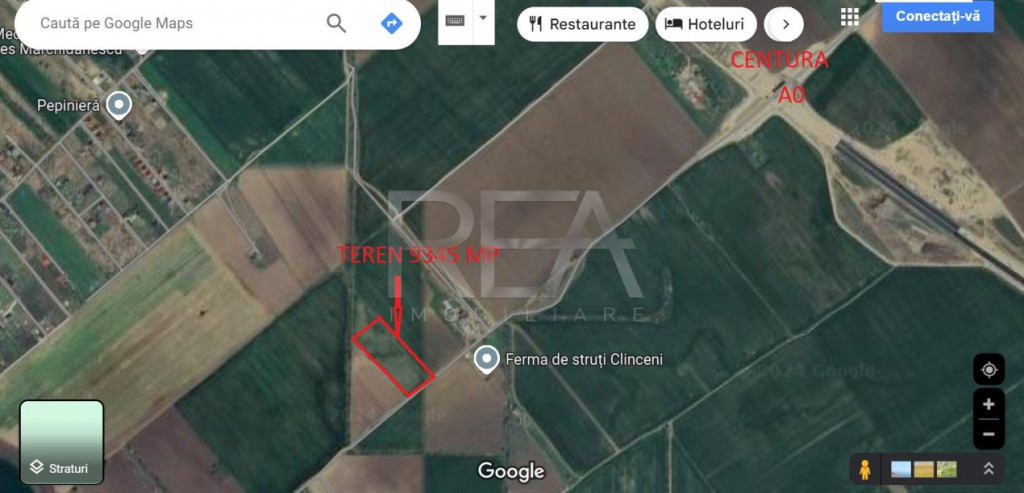The height and width of the screenshot is (493, 1024).
Task: Open the on-screen keyboard input tool
Action: 455,20
